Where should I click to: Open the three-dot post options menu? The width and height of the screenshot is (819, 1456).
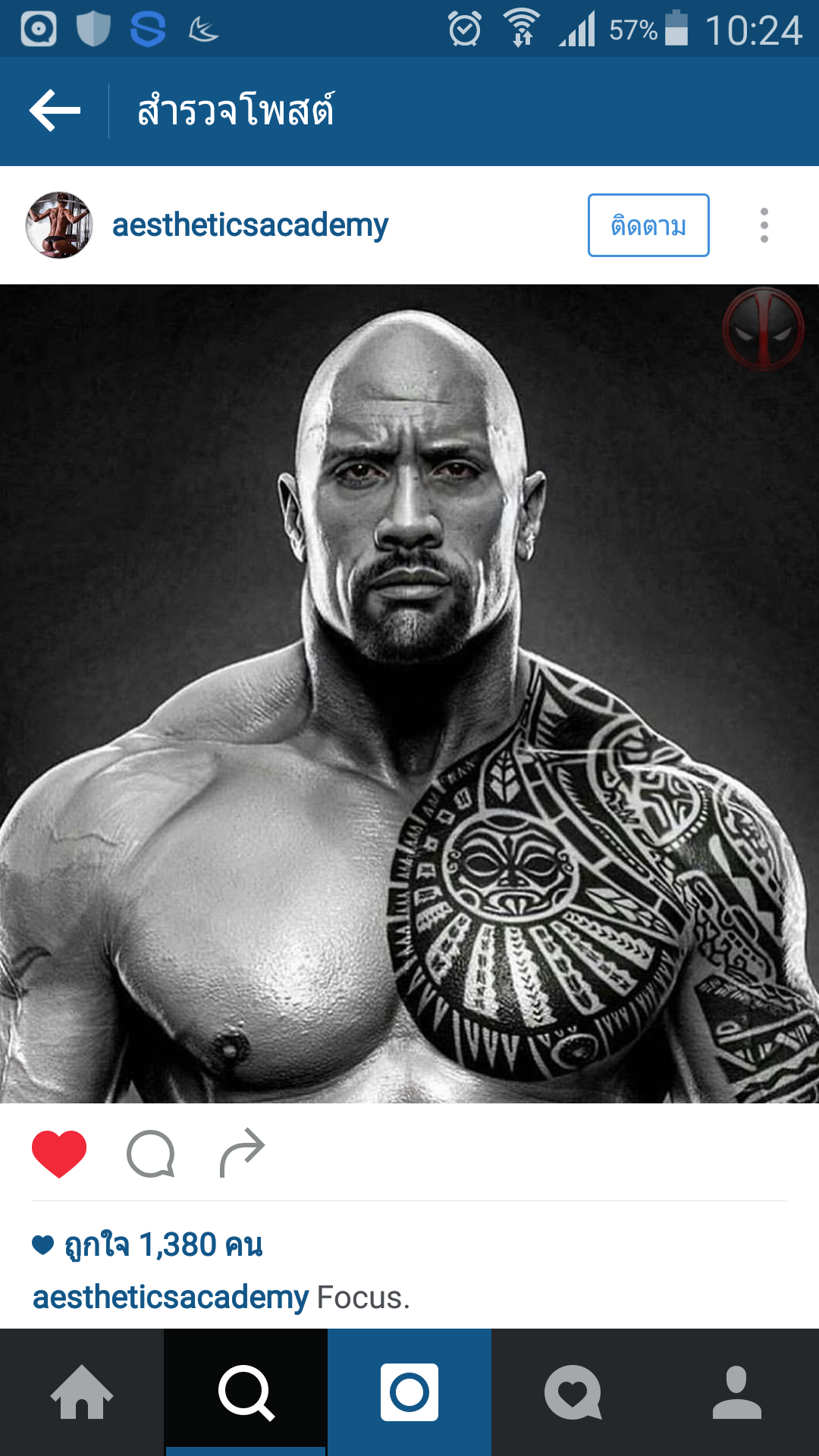coord(764,225)
